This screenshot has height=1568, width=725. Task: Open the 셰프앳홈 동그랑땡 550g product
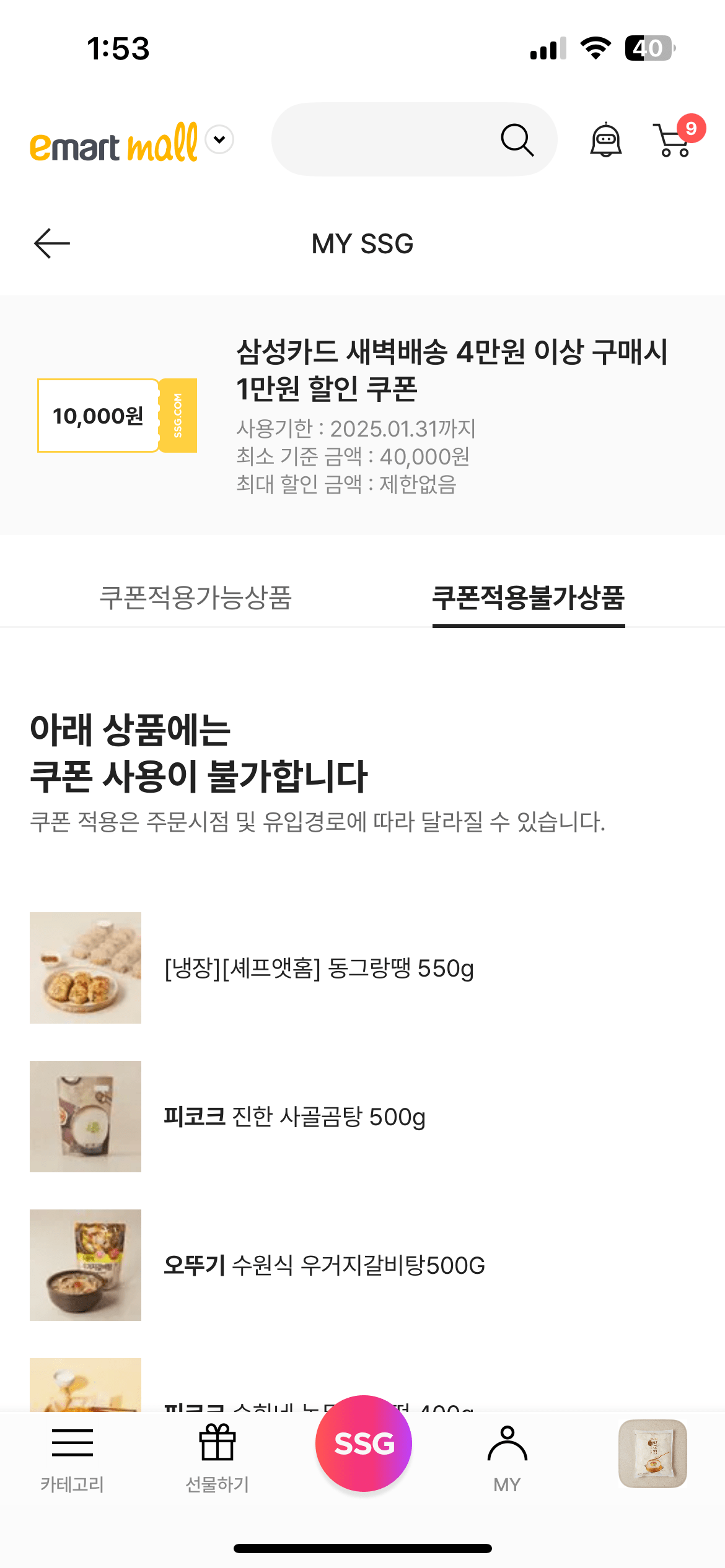(x=319, y=968)
